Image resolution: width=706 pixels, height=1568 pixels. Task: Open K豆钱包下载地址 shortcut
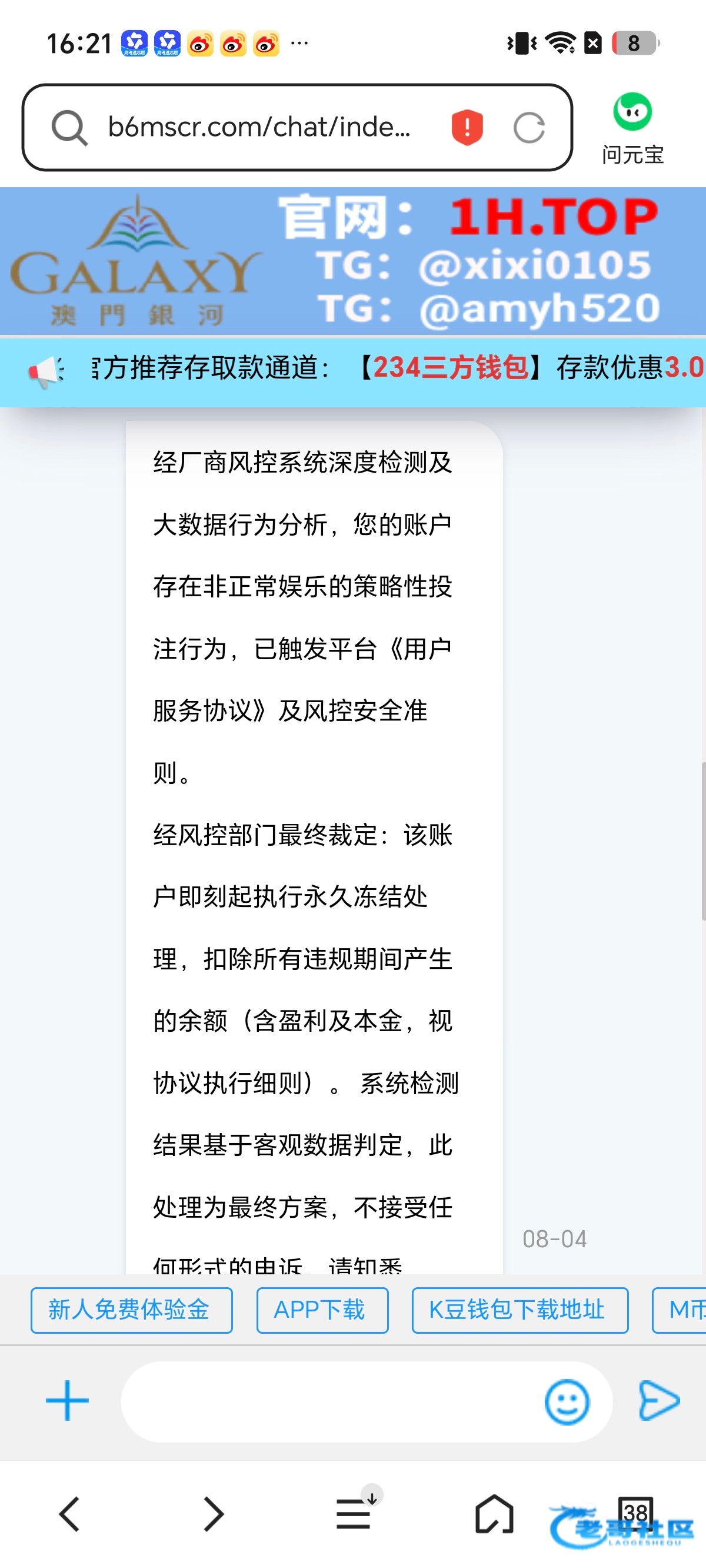[x=519, y=1310]
